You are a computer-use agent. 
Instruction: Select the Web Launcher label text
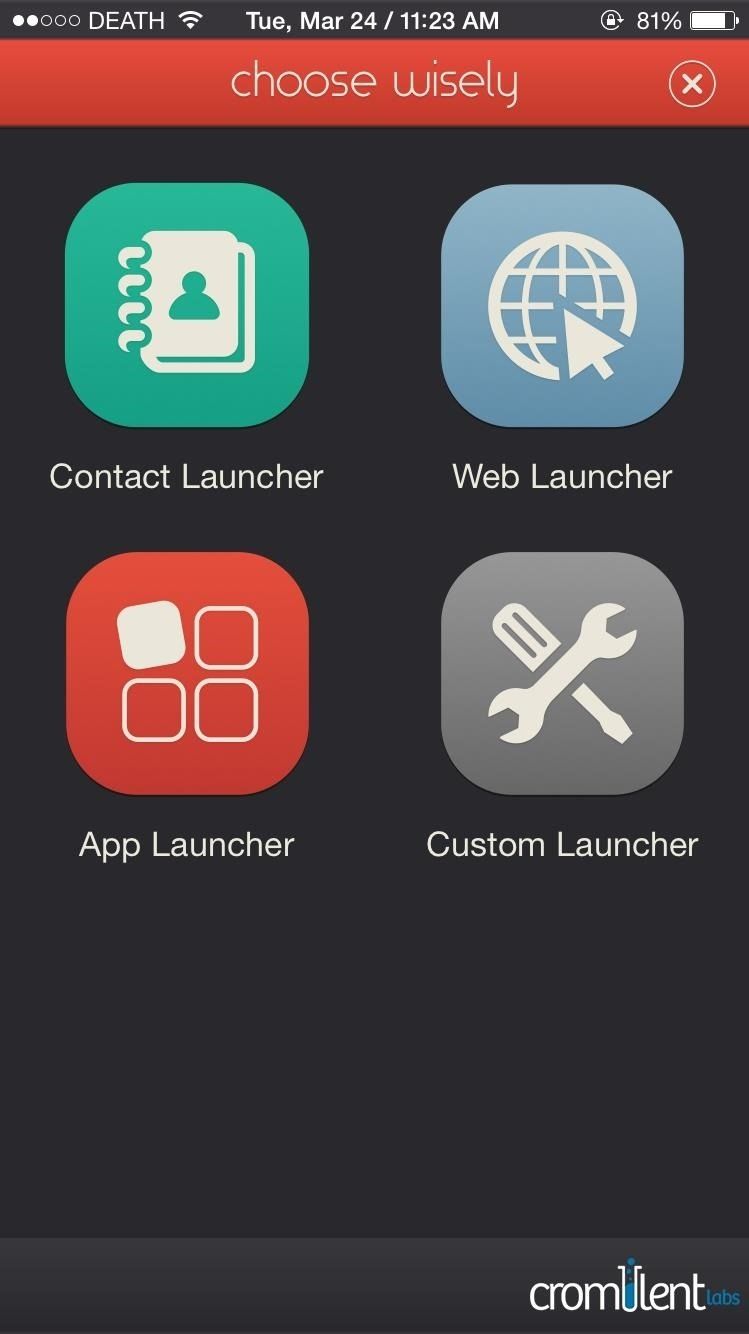click(x=561, y=477)
